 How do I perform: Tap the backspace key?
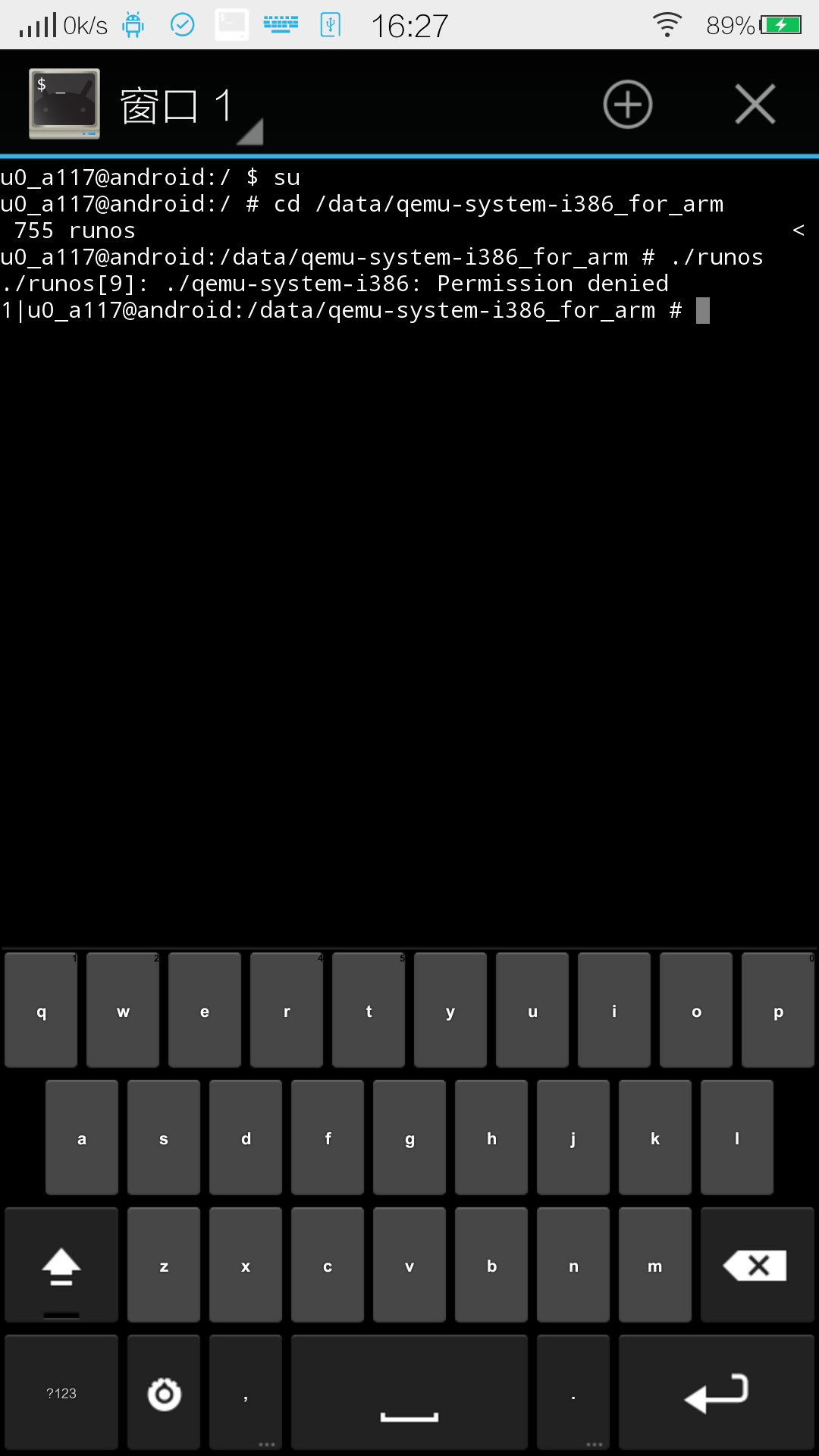click(757, 1265)
